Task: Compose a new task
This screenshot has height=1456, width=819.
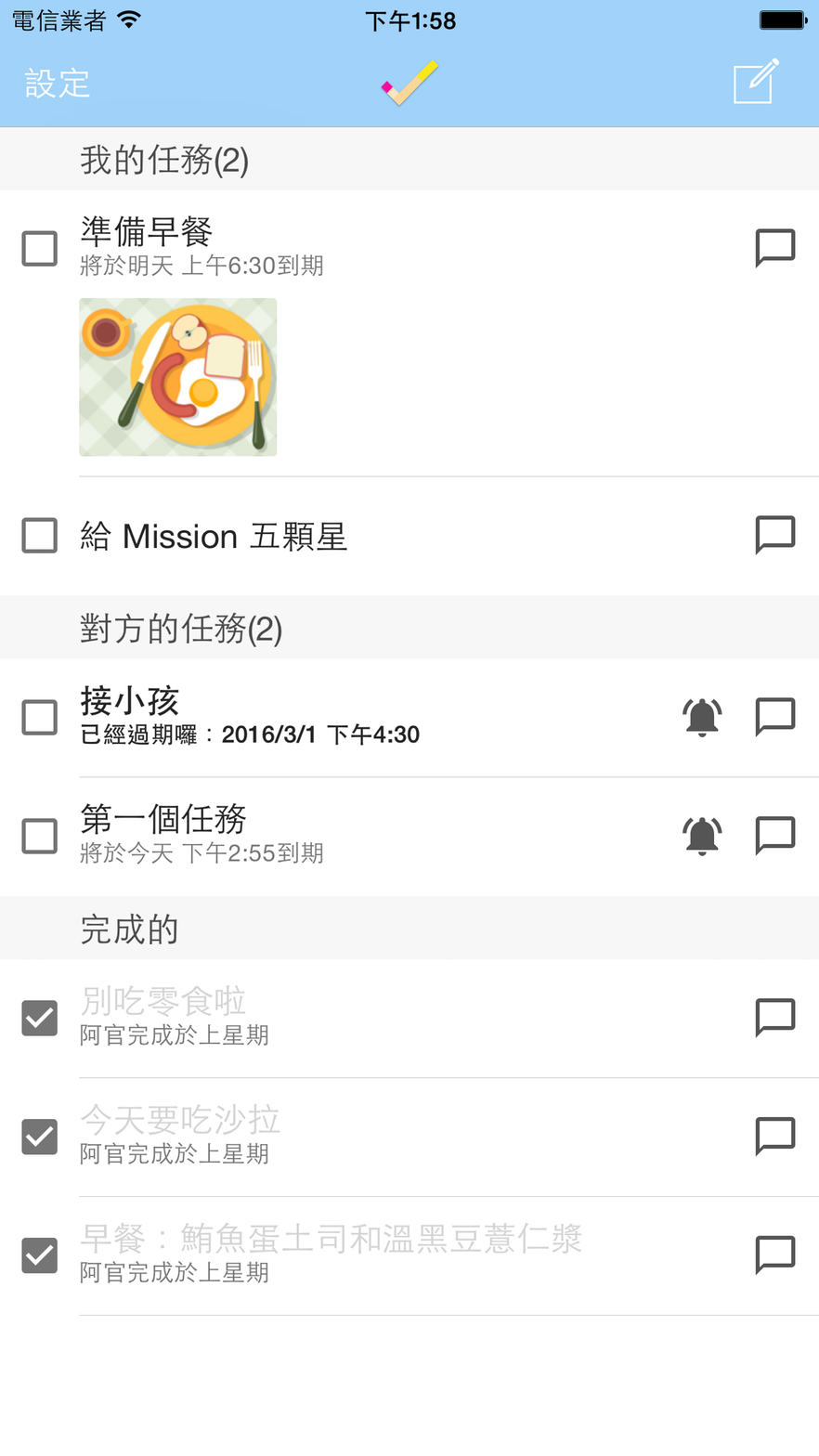Action: coord(756,82)
